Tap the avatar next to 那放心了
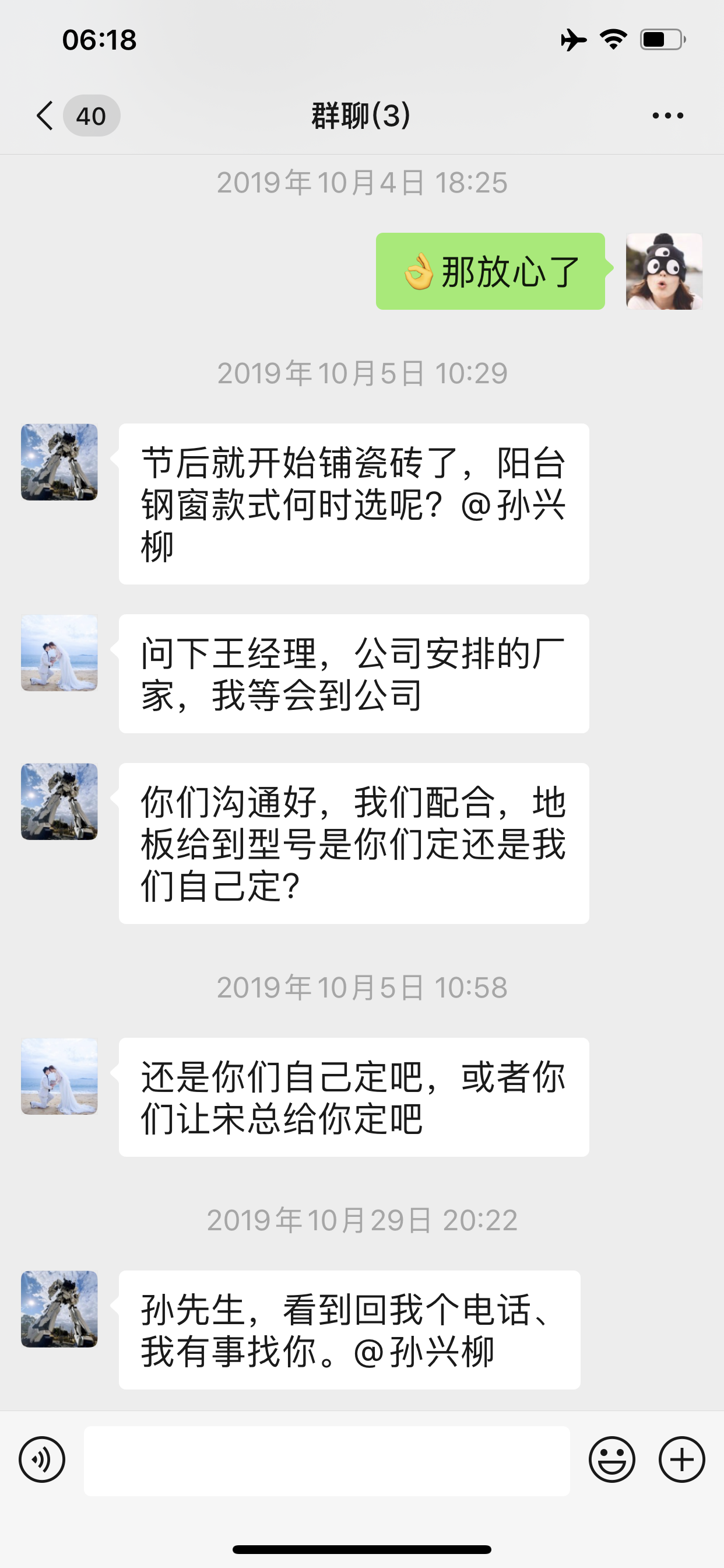The image size is (724, 1568). click(664, 271)
